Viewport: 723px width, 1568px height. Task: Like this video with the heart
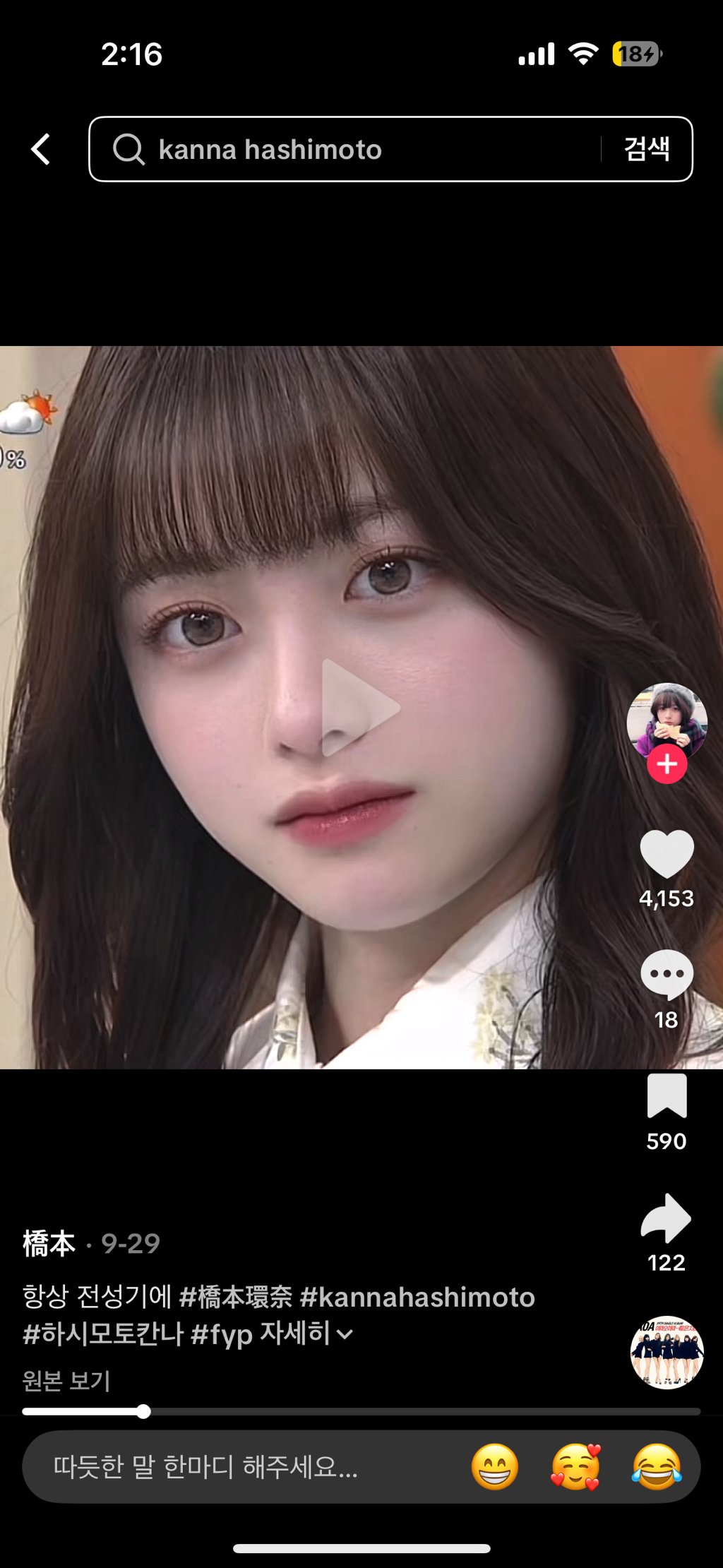pyautogui.click(x=667, y=854)
